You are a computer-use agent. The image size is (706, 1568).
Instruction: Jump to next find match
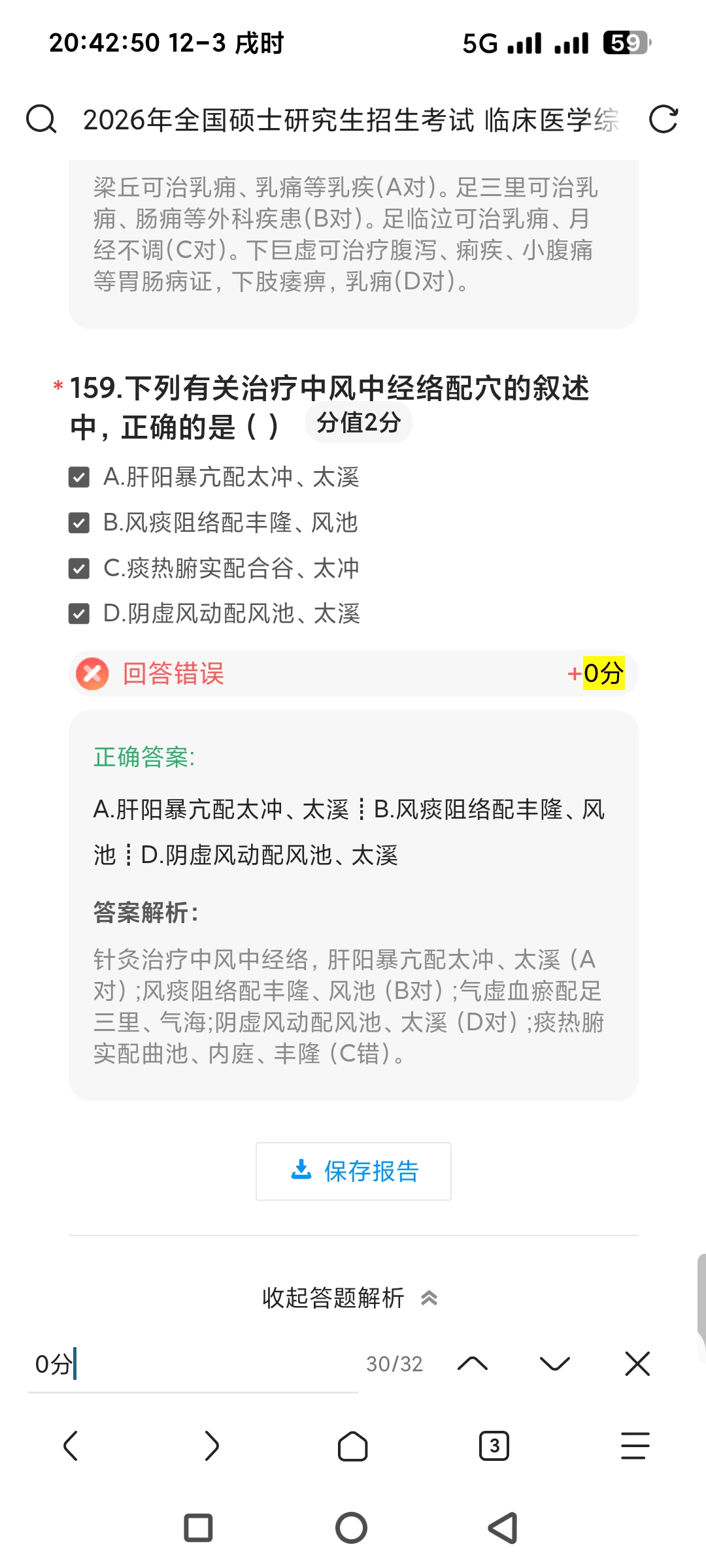[555, 1364]
